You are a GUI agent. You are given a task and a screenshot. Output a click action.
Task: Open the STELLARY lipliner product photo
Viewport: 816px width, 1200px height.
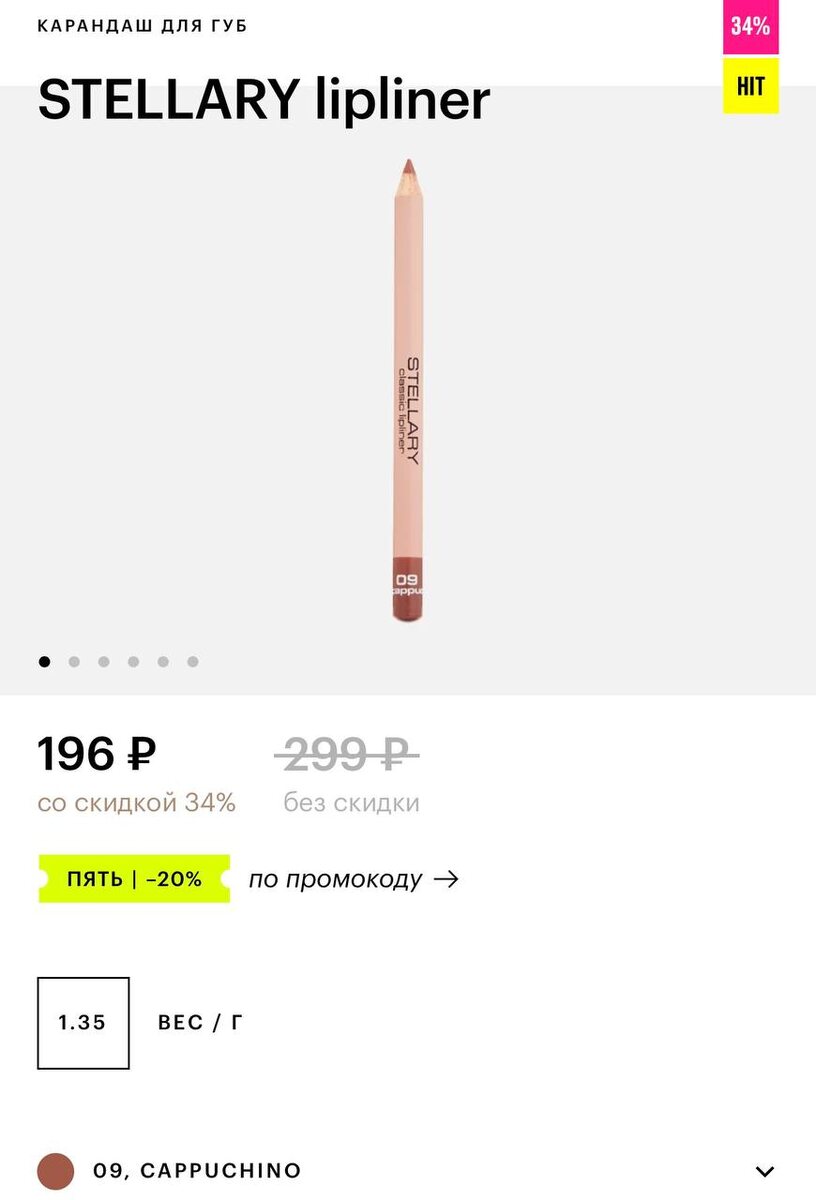pos(408,391)
